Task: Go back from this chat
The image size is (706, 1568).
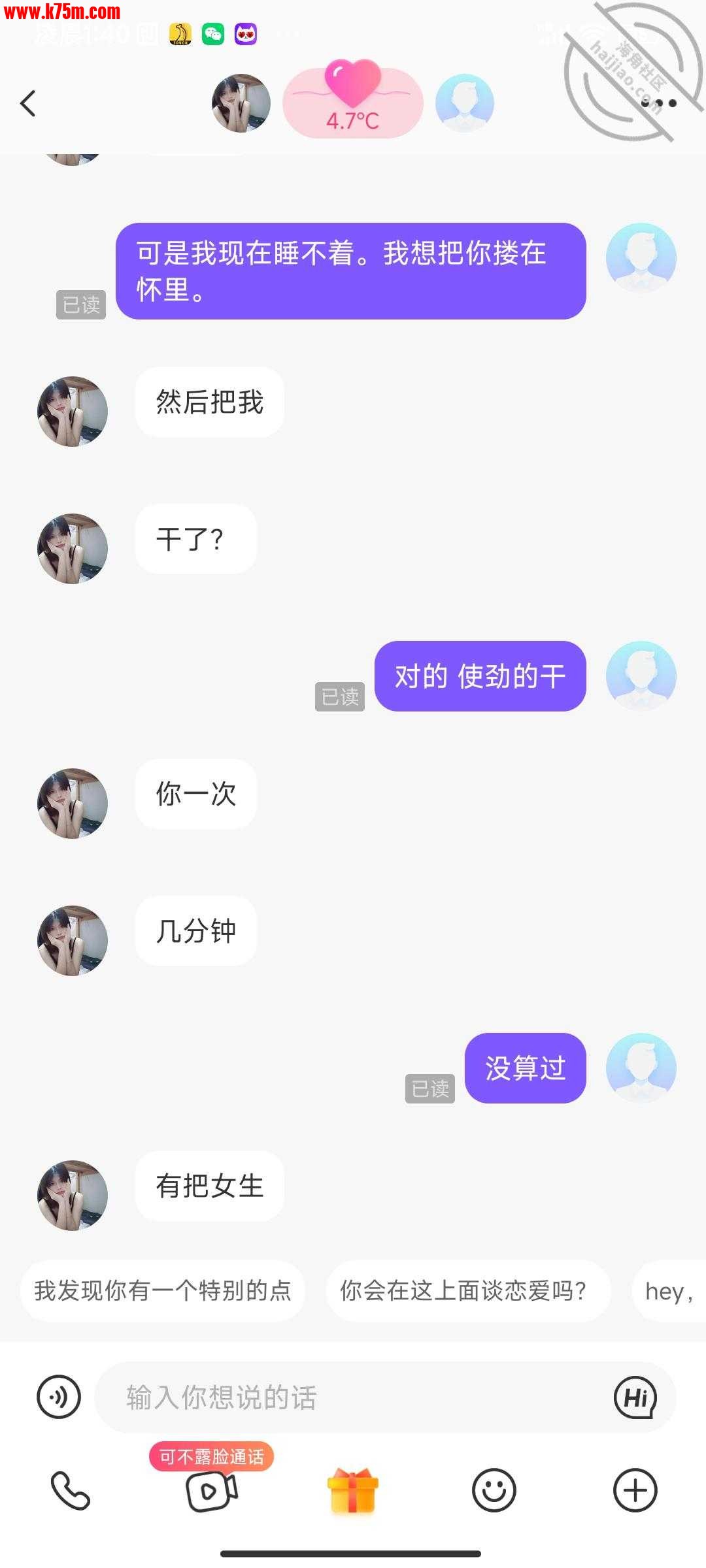Action: tap(28, 103)
